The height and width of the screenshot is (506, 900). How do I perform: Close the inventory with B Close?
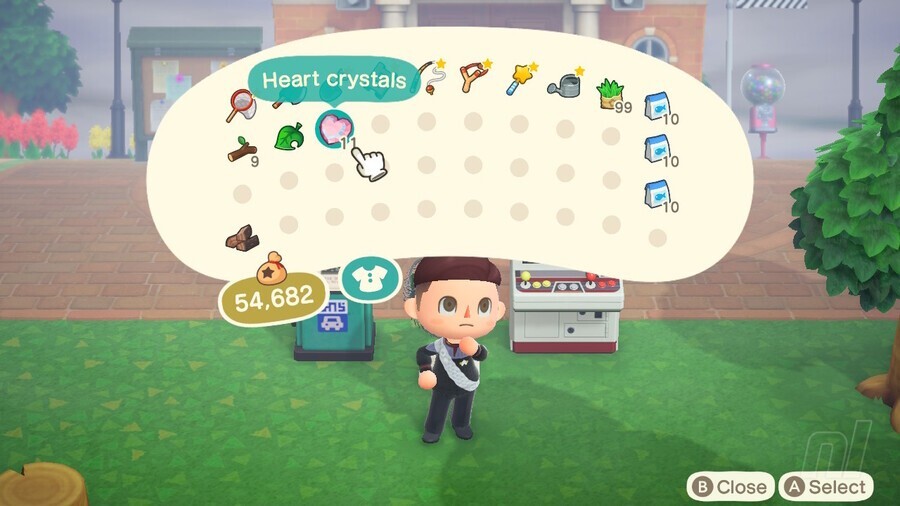[730, 487]
